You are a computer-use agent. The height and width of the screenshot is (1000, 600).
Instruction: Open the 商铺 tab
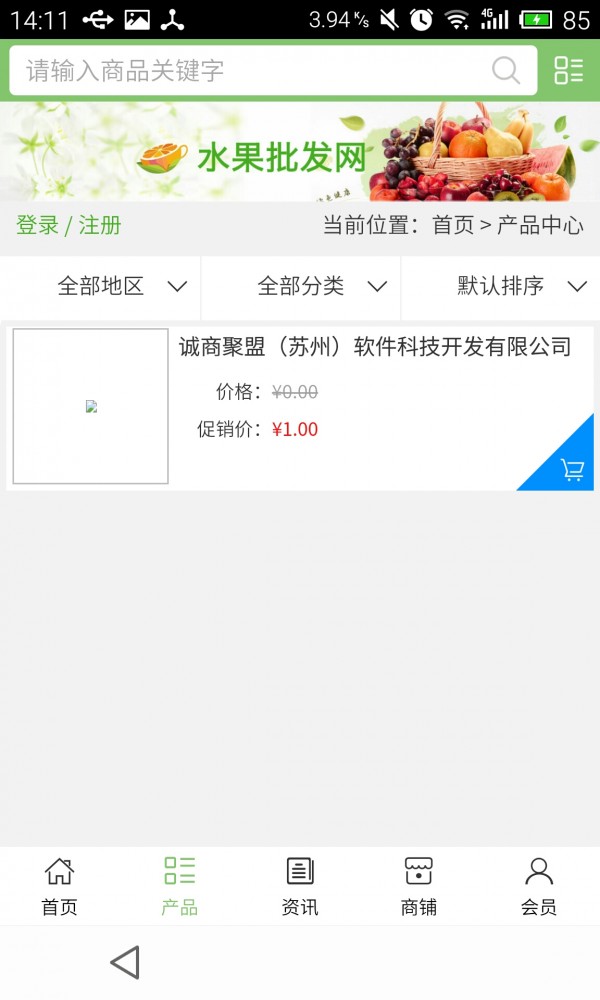click(x=419, y=886)
